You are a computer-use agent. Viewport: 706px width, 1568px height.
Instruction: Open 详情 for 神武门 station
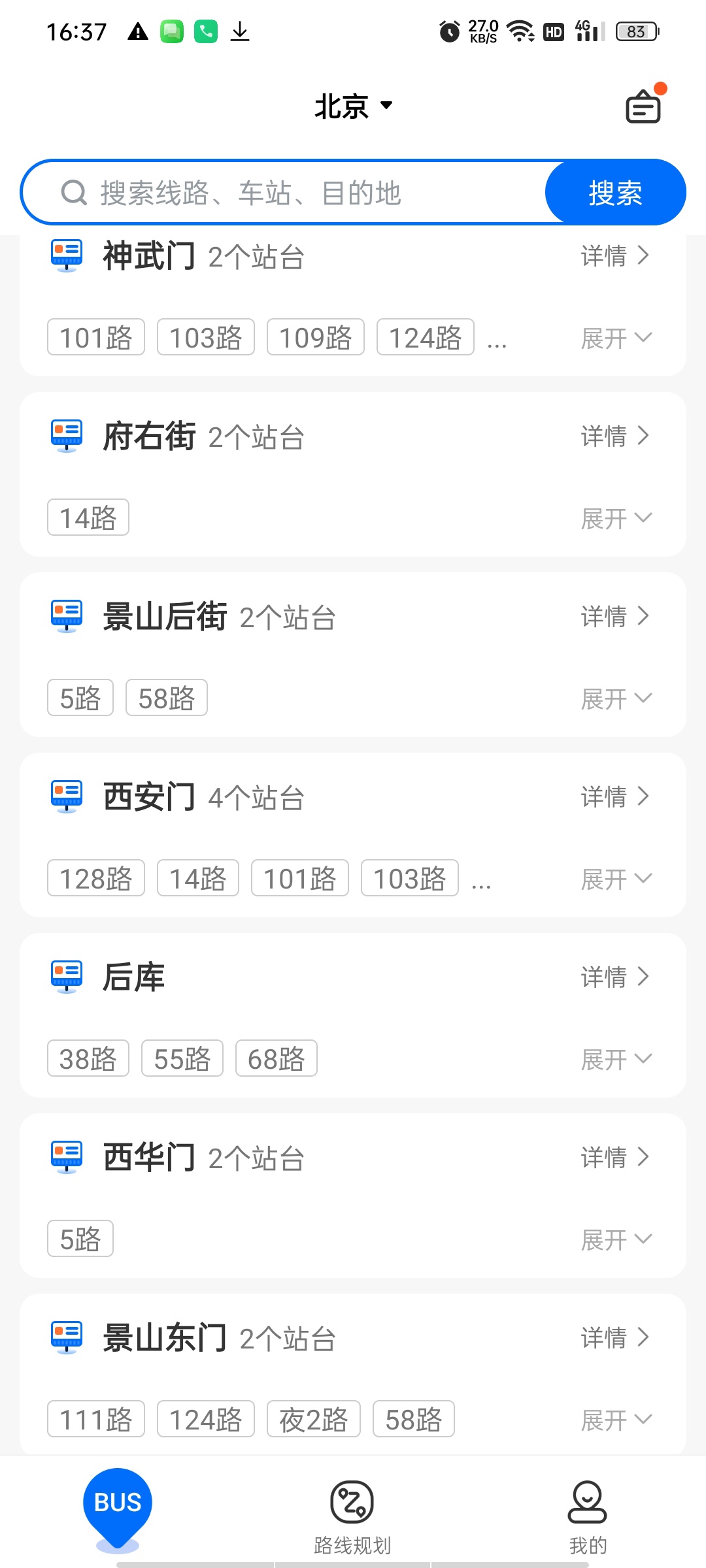coord(615,255)
